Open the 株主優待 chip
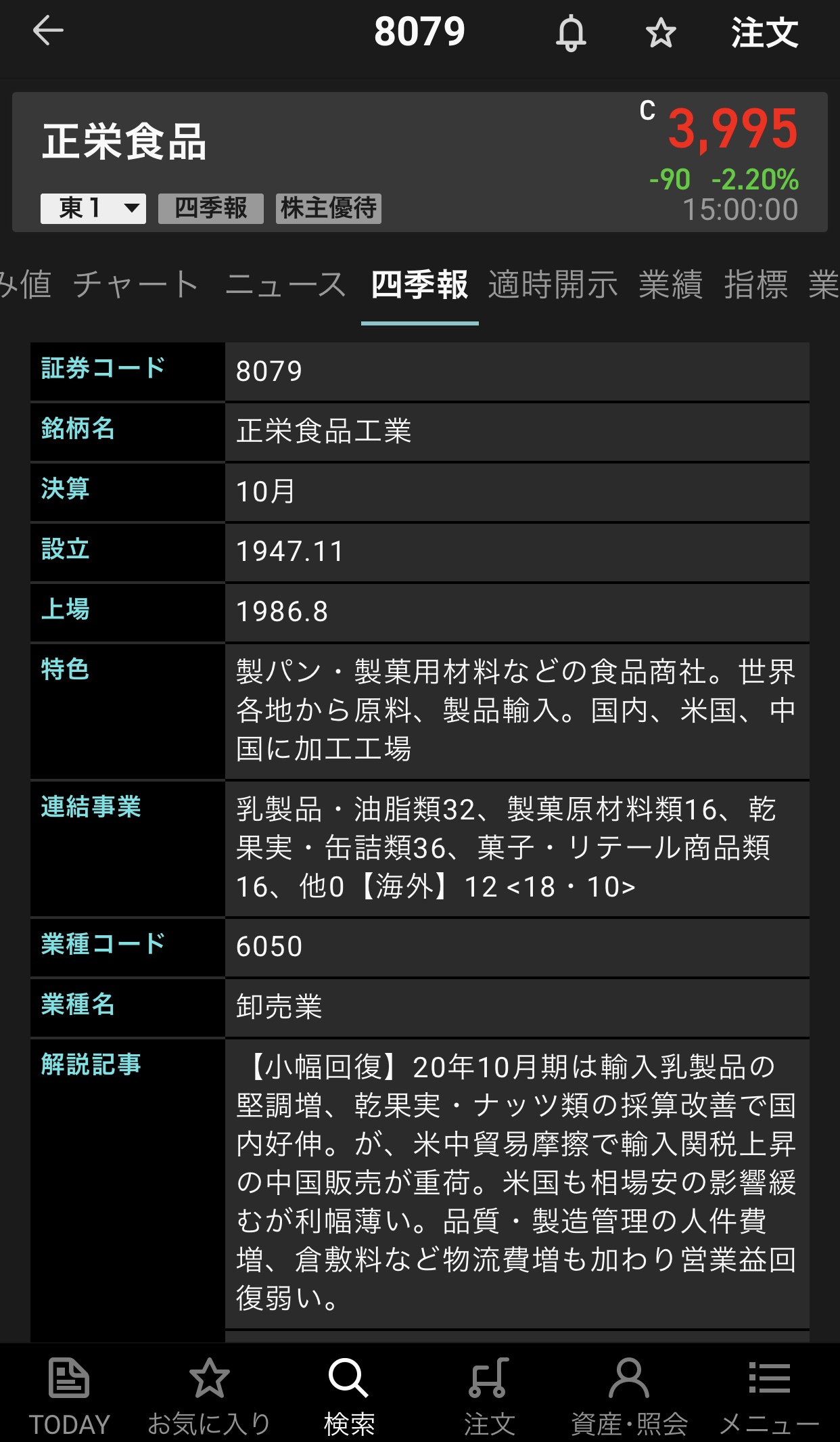 pos(329,208)
